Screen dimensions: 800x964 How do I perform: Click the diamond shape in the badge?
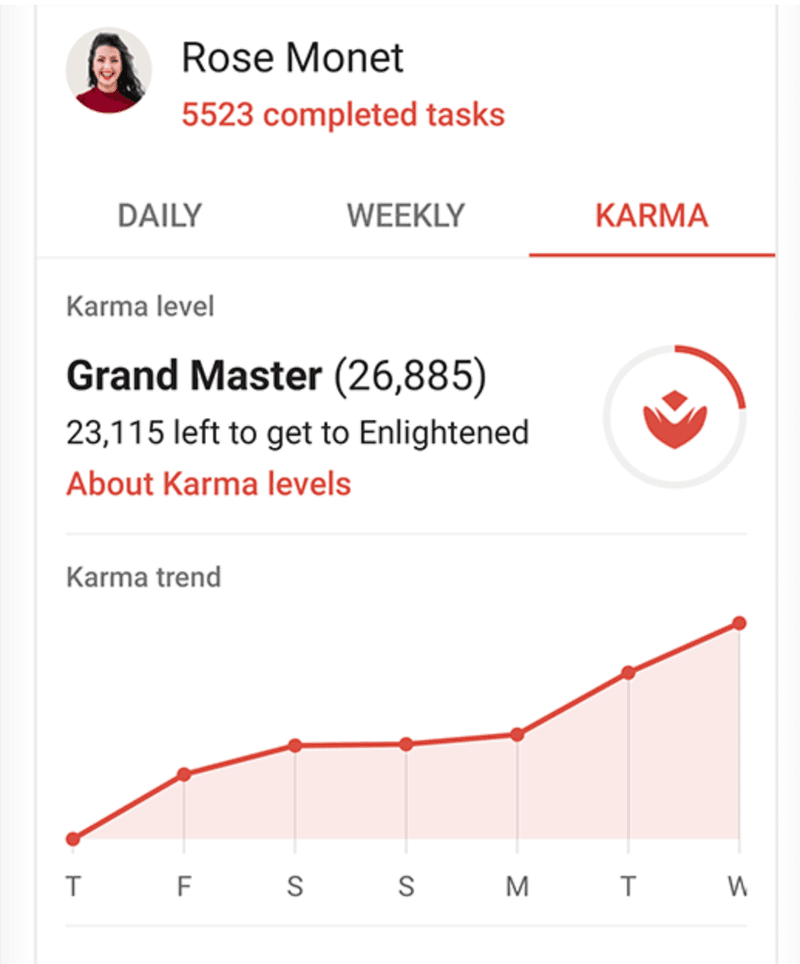[676, 398]
